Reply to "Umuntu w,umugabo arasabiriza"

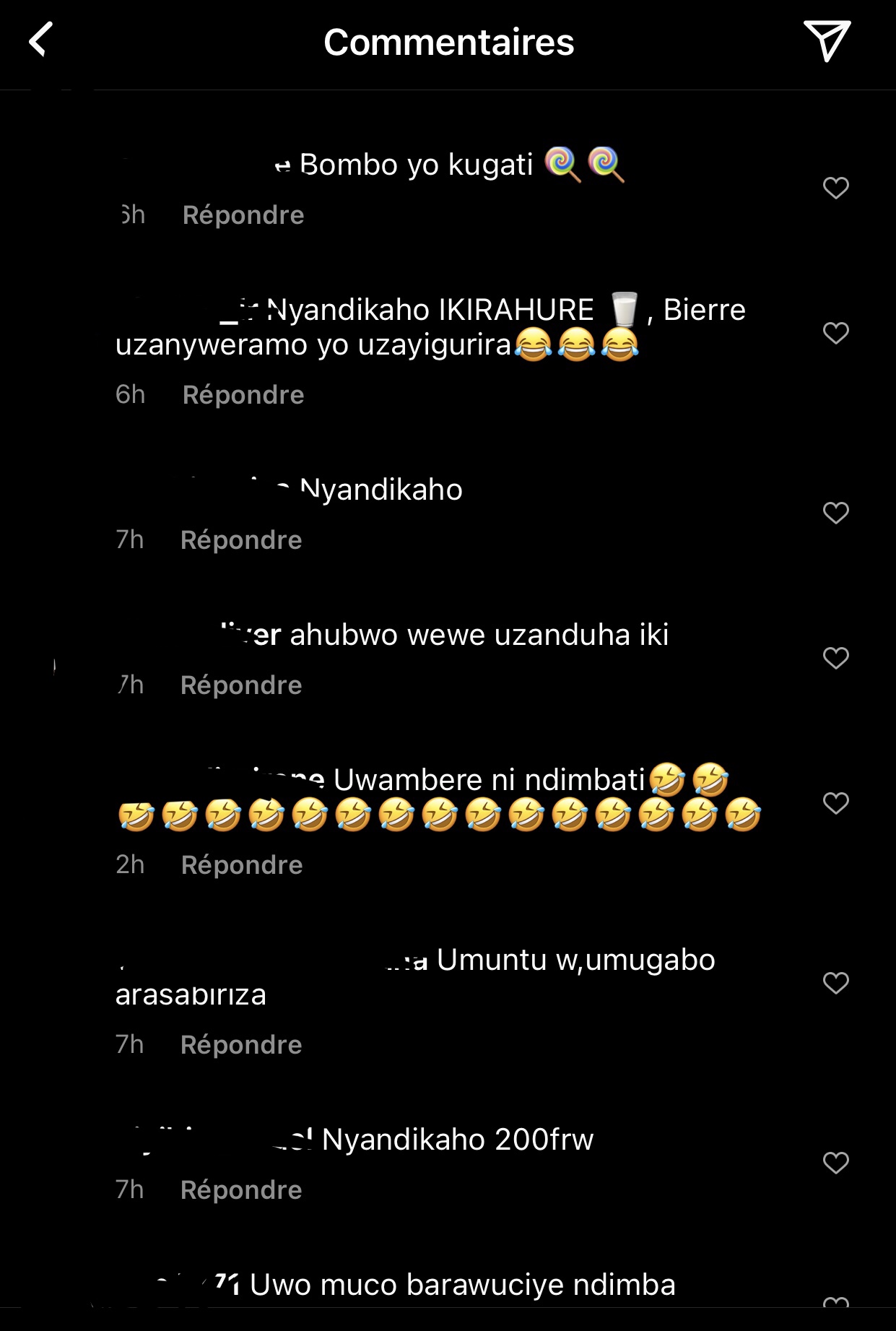(x=241, y=1045)
